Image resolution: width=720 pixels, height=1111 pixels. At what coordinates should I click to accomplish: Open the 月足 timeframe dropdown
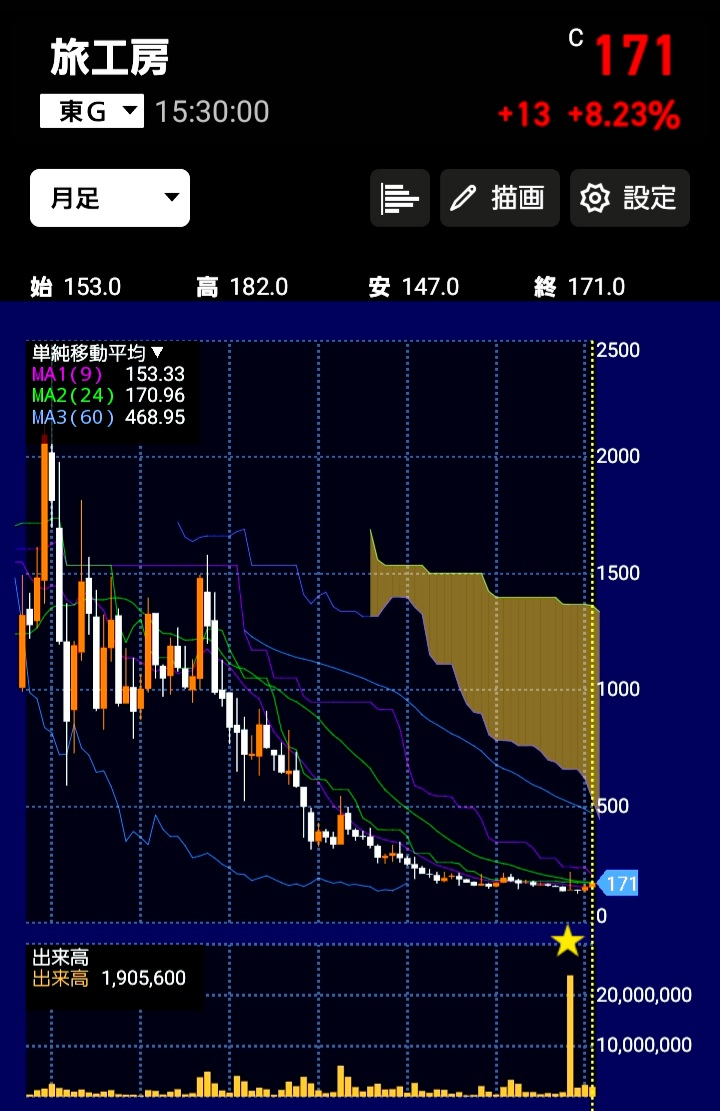tap(109, 197)
